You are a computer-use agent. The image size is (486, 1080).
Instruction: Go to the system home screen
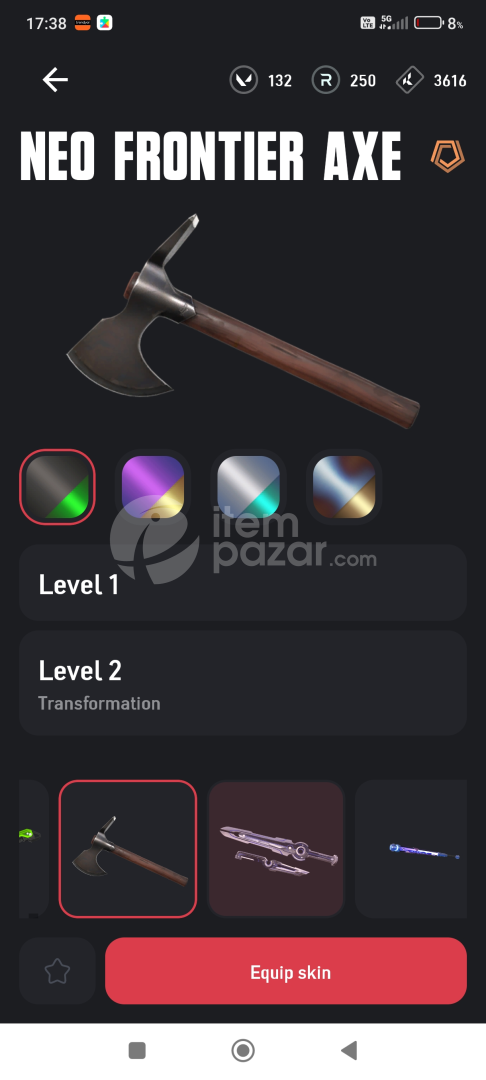pyautogui.click(x=243, y=1050)
